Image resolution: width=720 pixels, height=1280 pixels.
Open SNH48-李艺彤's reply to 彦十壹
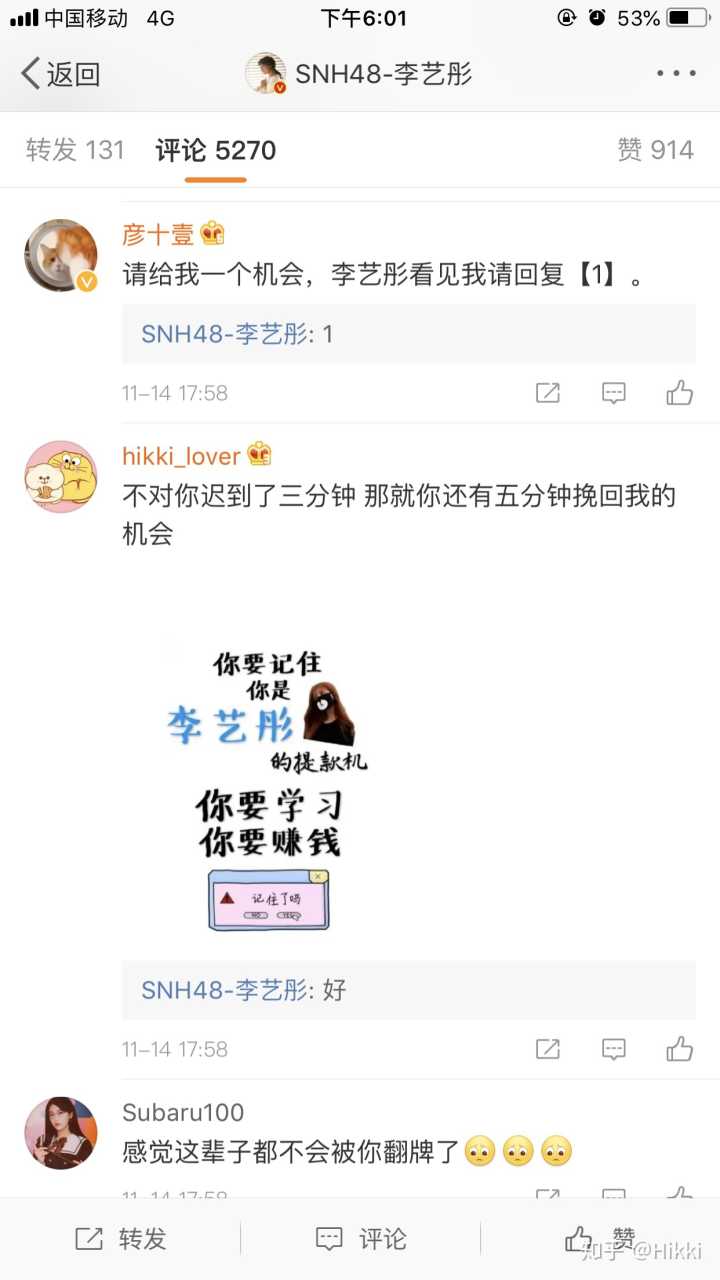408,334
